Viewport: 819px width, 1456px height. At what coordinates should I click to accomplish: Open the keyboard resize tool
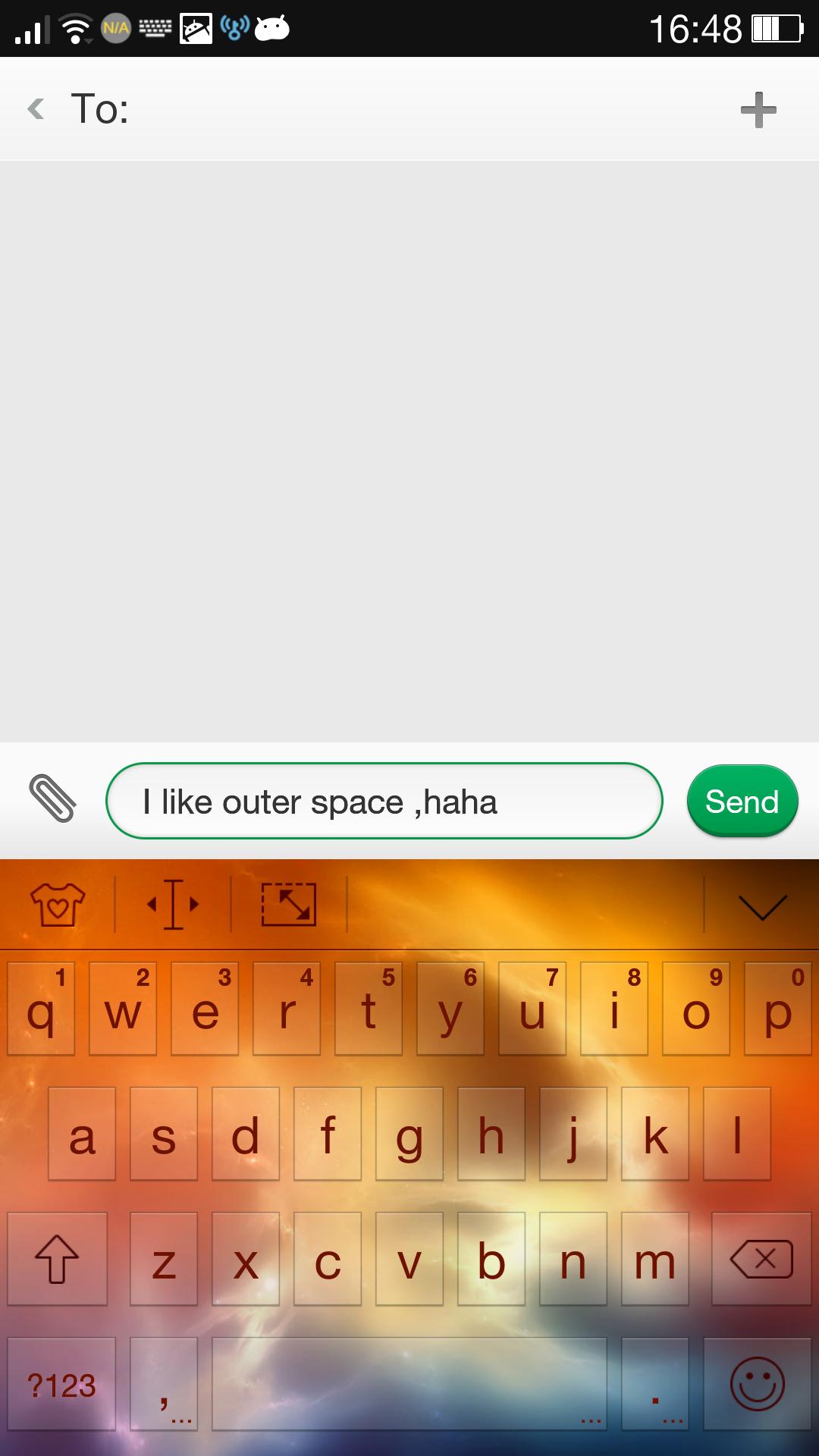[x=289, y=904]
